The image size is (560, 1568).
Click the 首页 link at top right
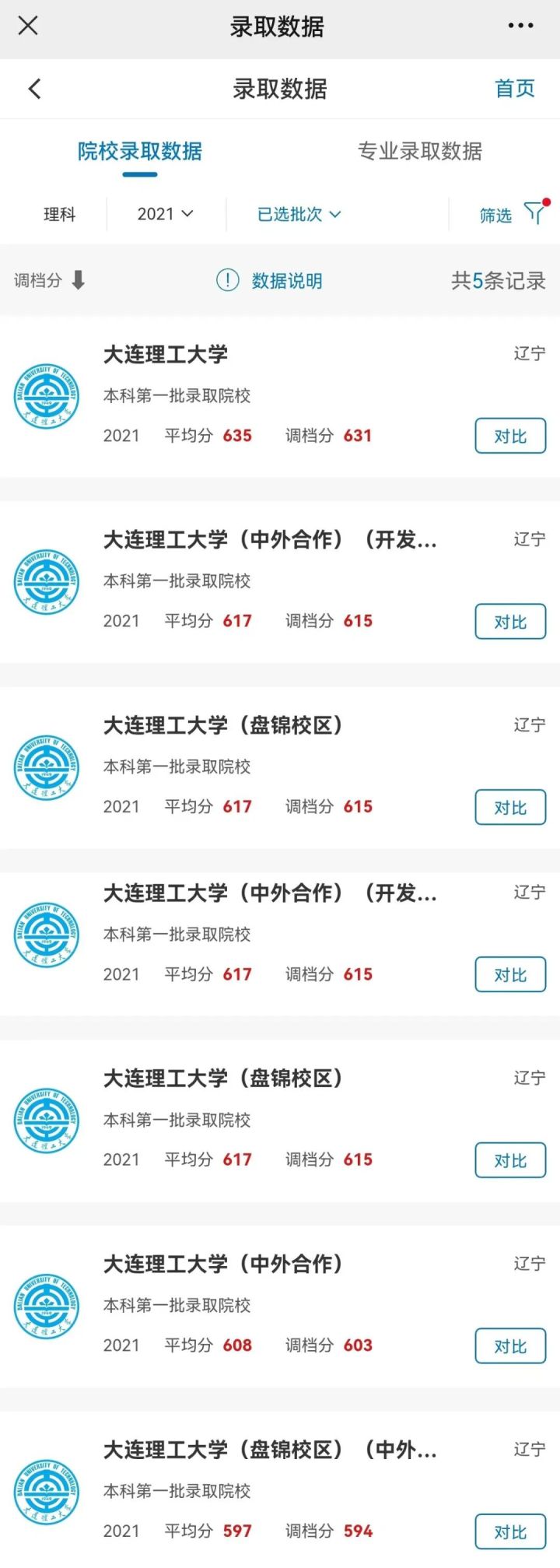coord(513,89)
